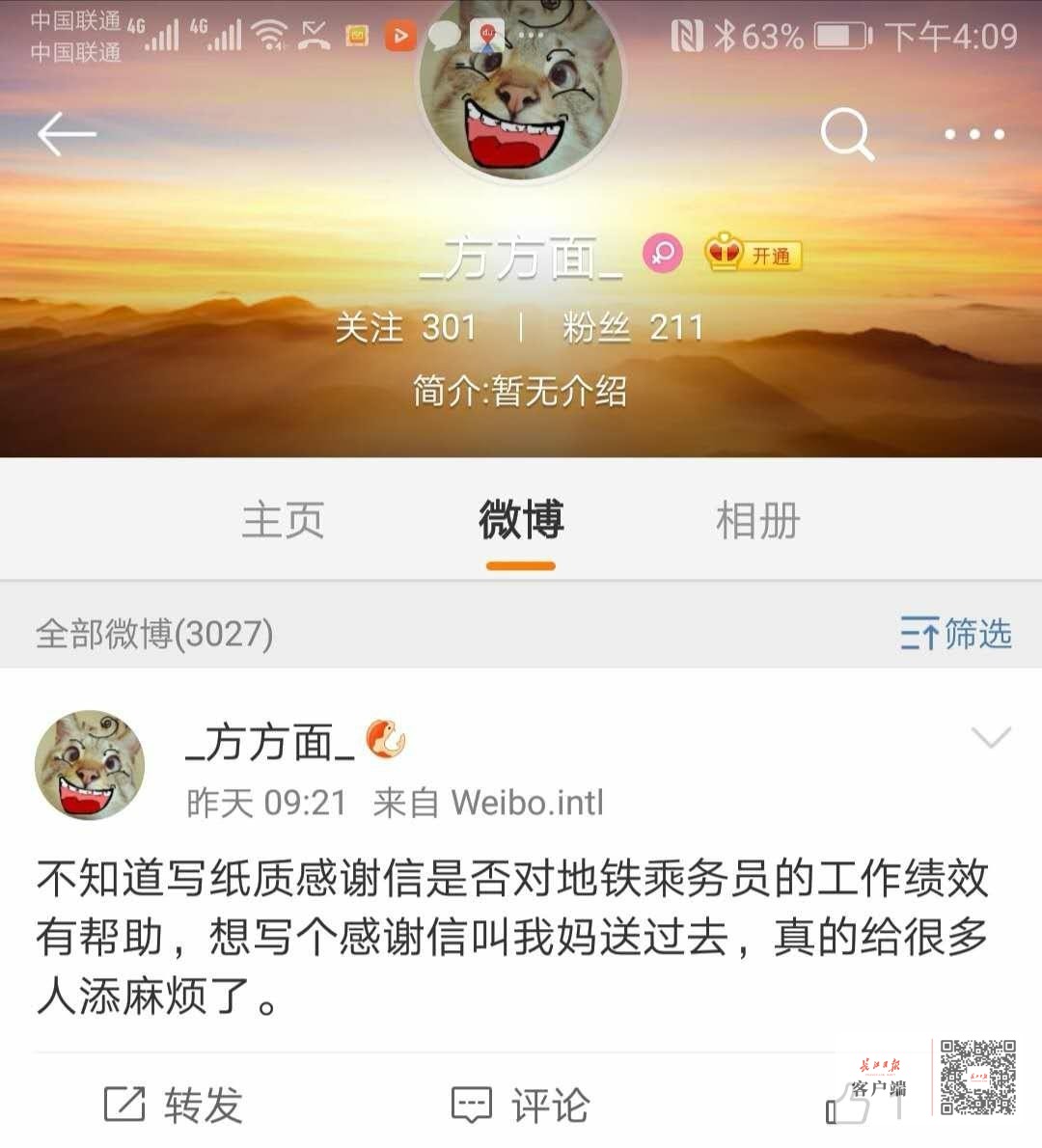
Task: Open the 粉丝 211 followers list
Action: [632, 328]
